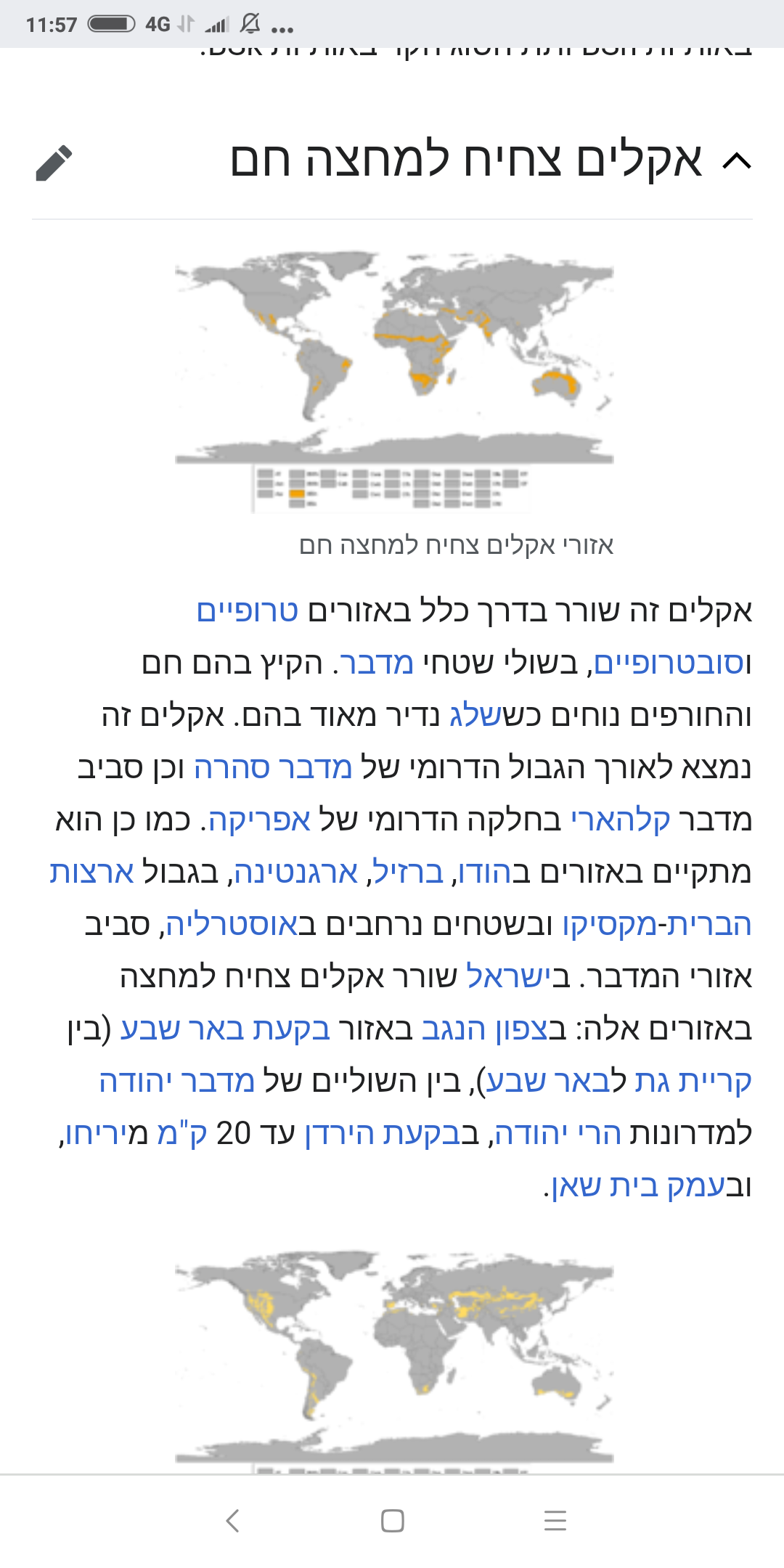Collapse the אקלים צחיח למחצה חם section
The image size is (784, 1568).
pos(736,161)
